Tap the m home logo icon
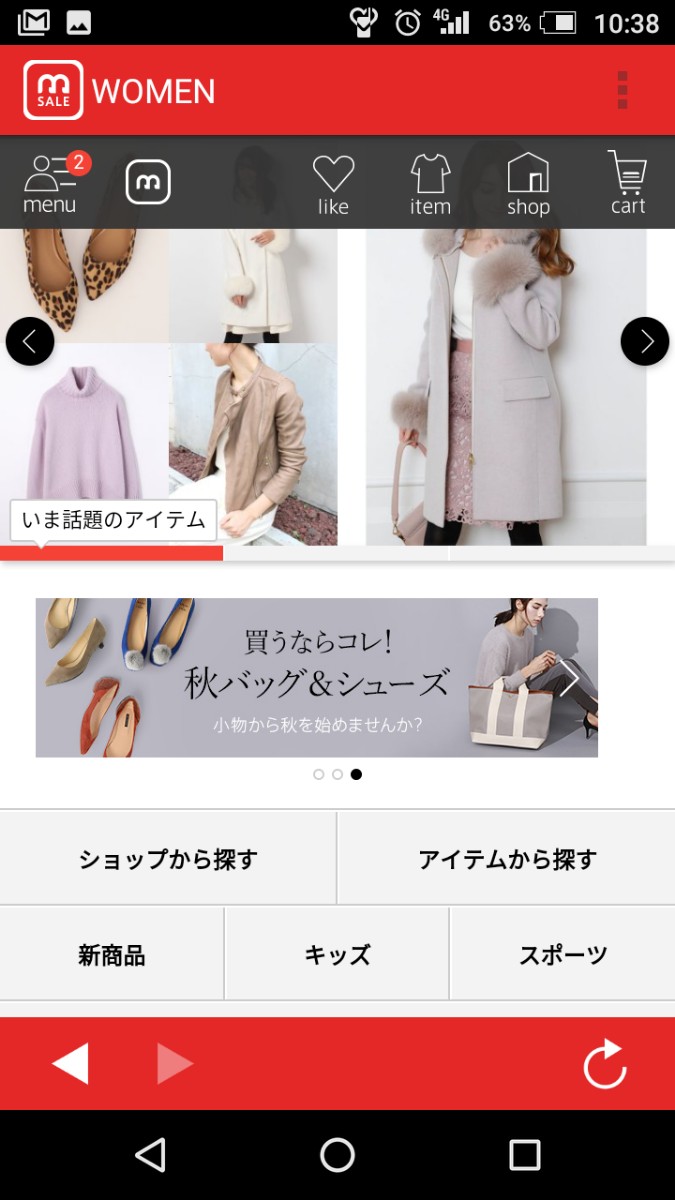The width and height of the screenshot is (675, 1200). coord(148,182)
